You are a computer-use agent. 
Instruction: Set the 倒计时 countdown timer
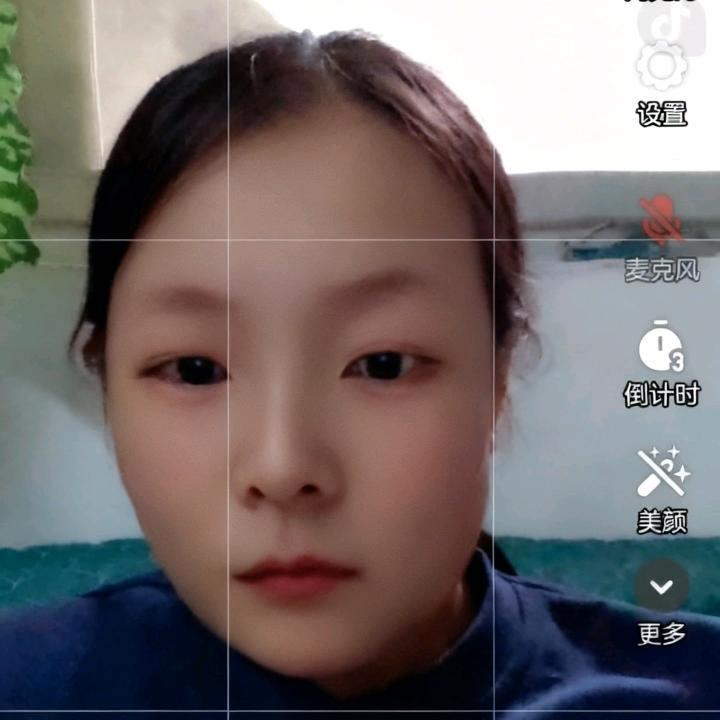(x=661, y=347)
